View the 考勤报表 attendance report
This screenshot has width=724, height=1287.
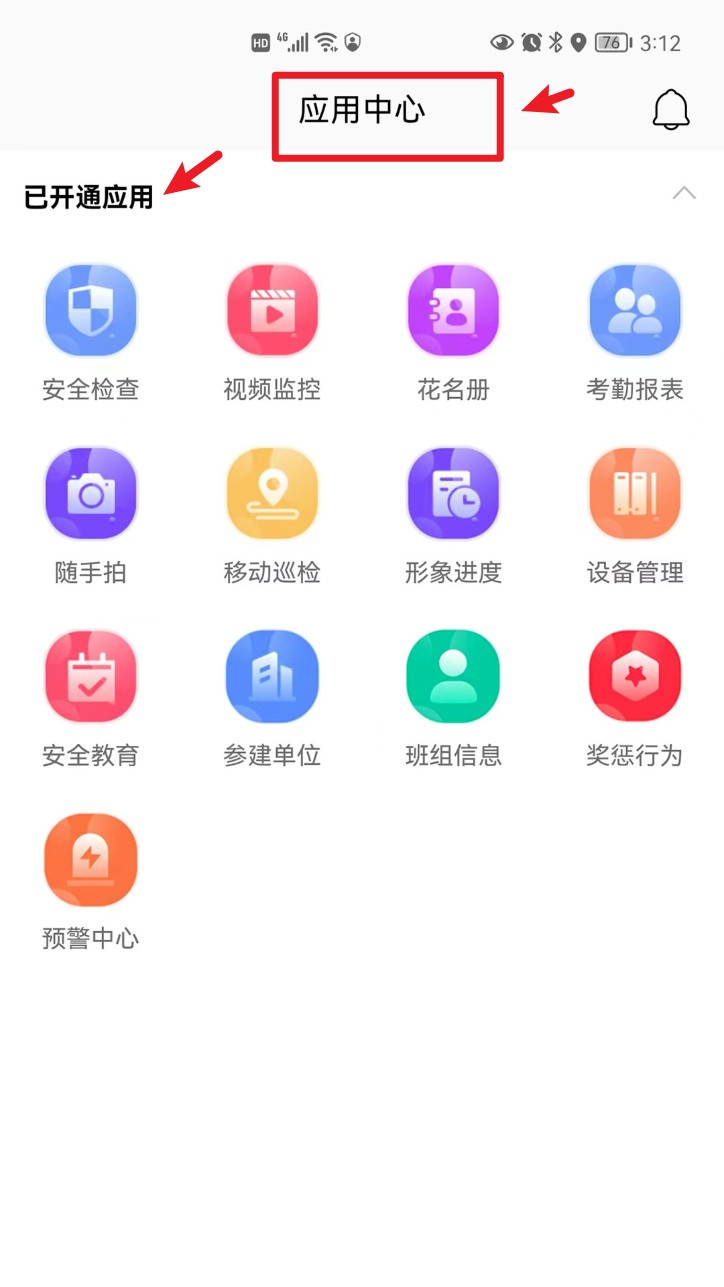pos(634,311)
